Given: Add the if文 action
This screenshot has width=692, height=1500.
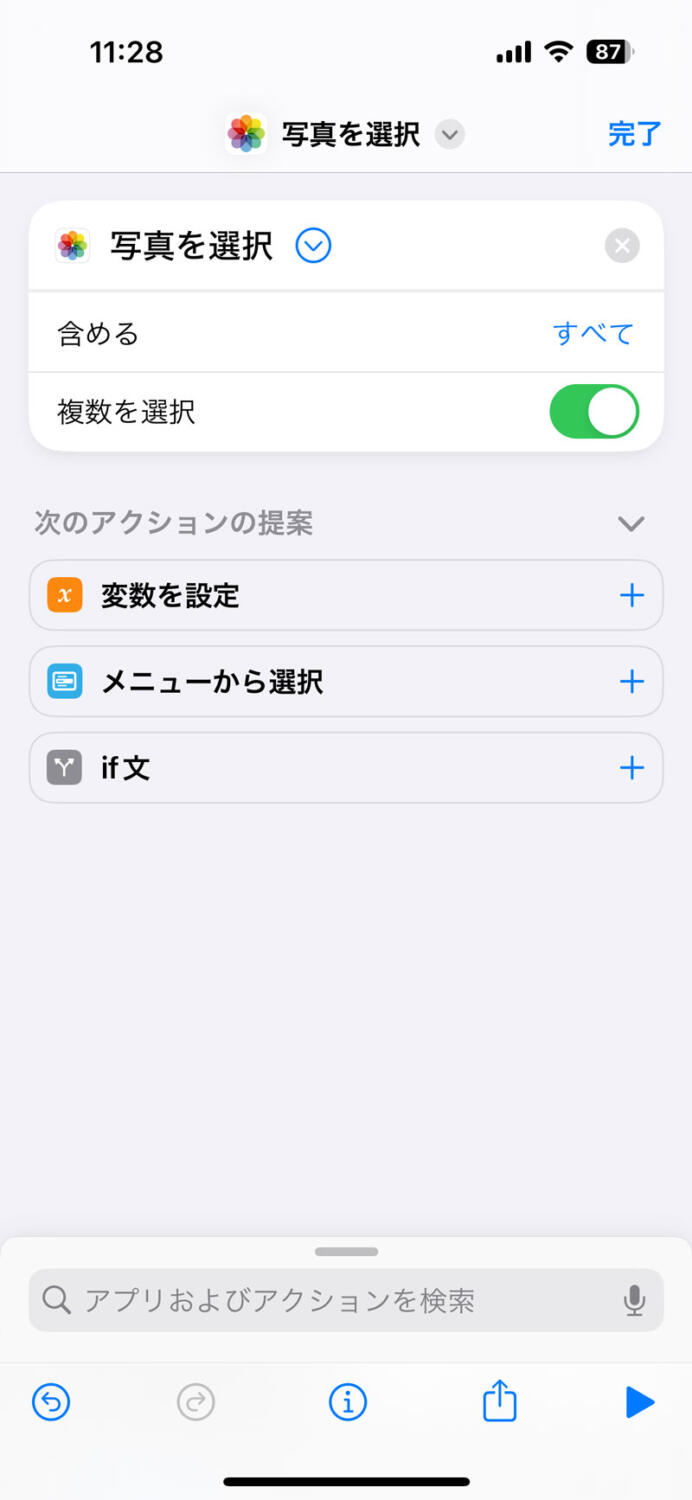Looking at the screenshot, I should coord(631,768).
